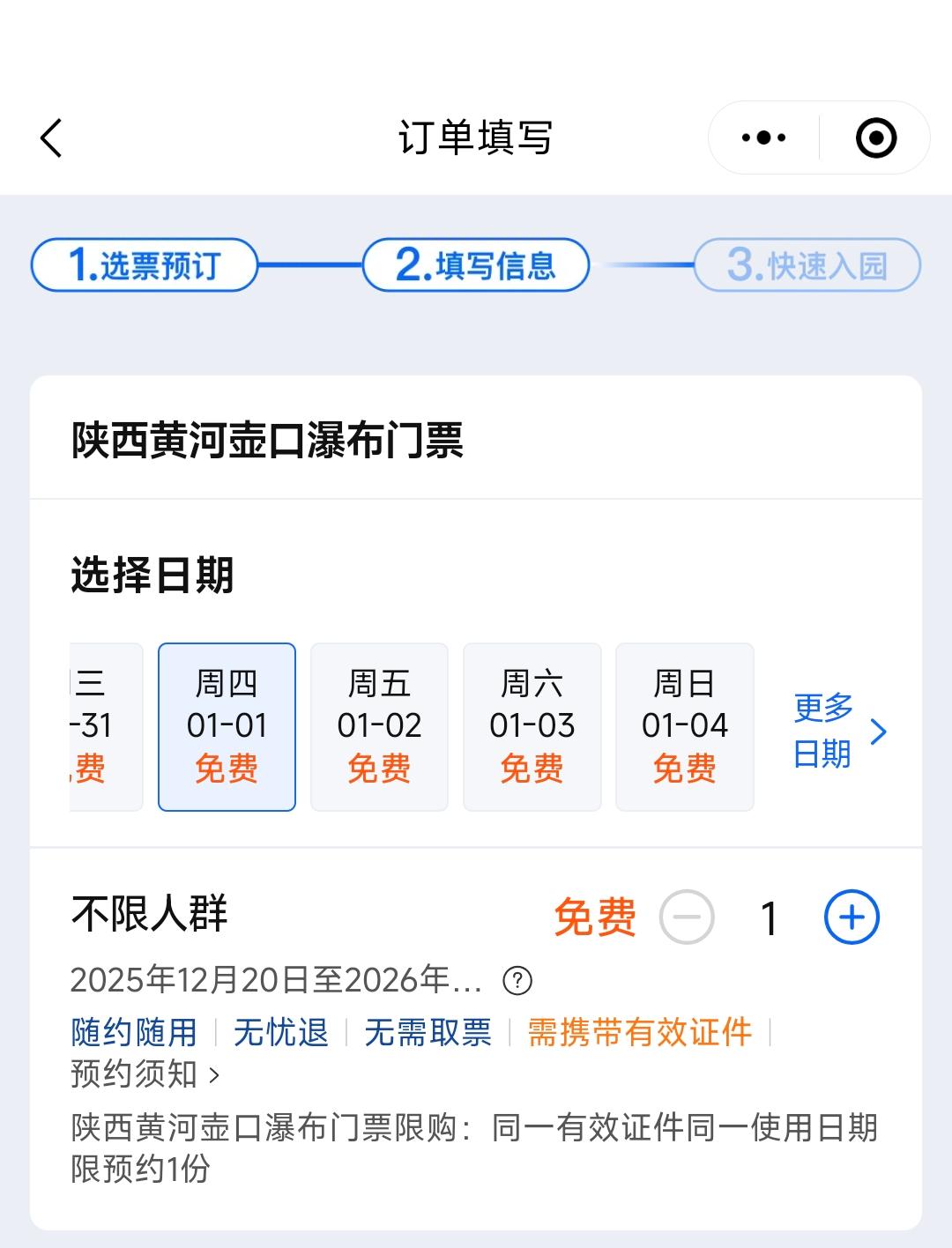The width and height of the screenshot is (952, 1248).
Task: Open 预约须知 booking notice
Action: click(145, 1074)
